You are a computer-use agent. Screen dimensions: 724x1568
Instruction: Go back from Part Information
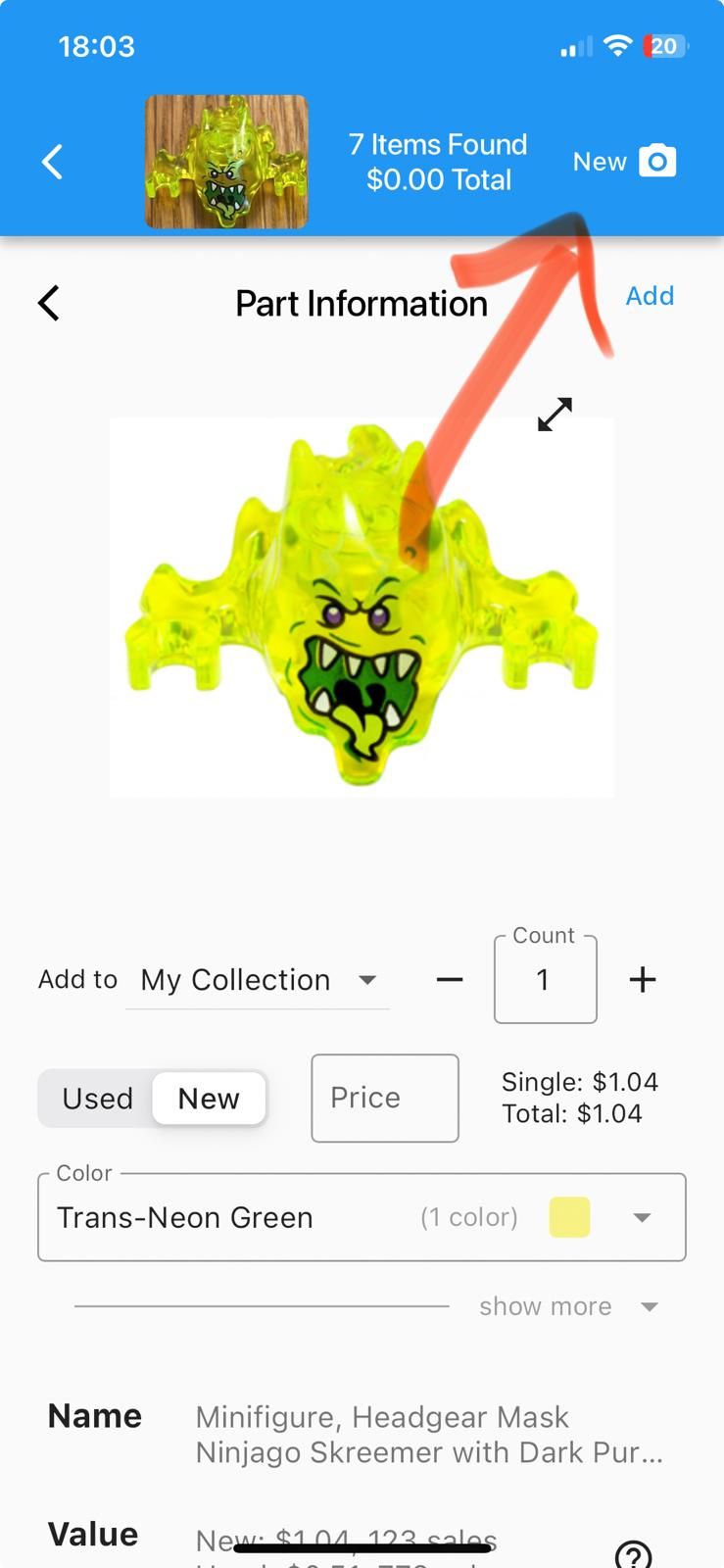tap(49, 303)
